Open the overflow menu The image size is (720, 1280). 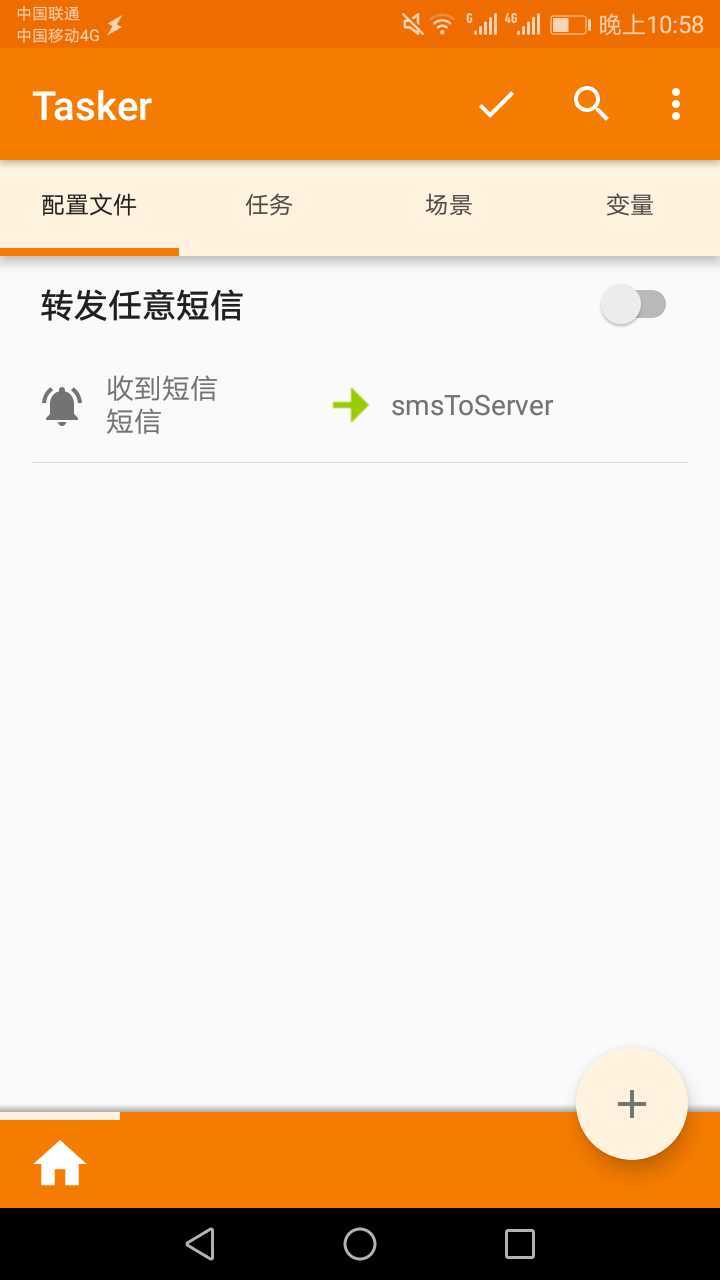coord(676,104)
